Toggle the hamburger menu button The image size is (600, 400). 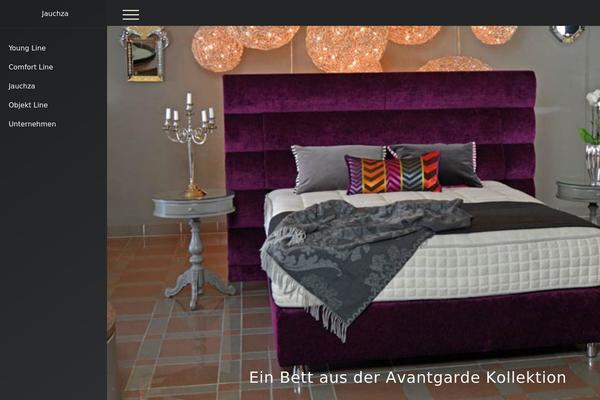tap(131, 14)
